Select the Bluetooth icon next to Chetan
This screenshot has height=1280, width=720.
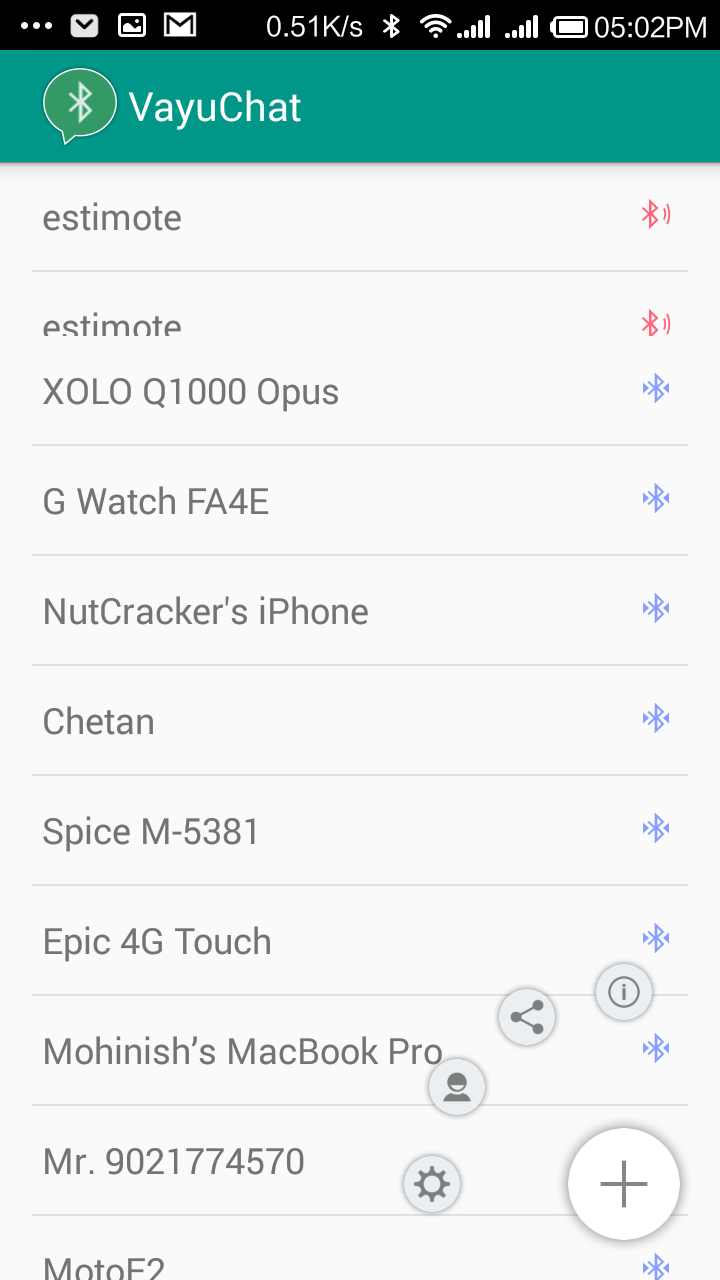click(x=657, y=717)
